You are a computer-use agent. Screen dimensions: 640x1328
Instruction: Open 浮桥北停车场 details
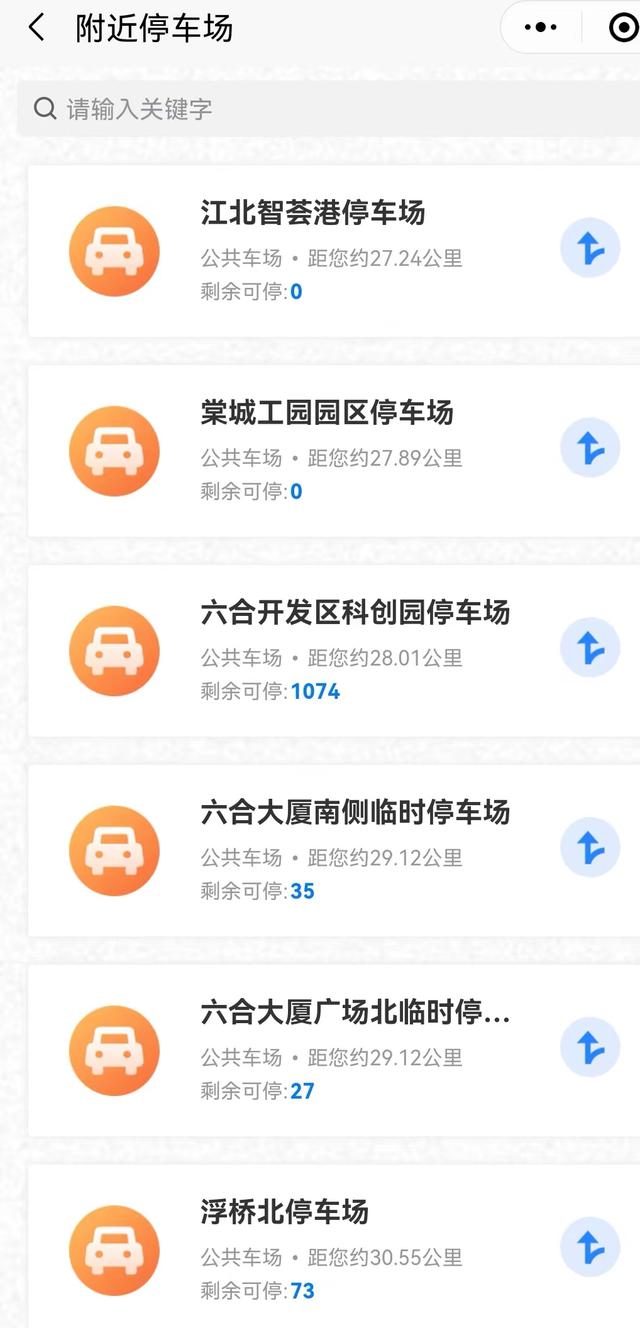tap(284, 1213)
